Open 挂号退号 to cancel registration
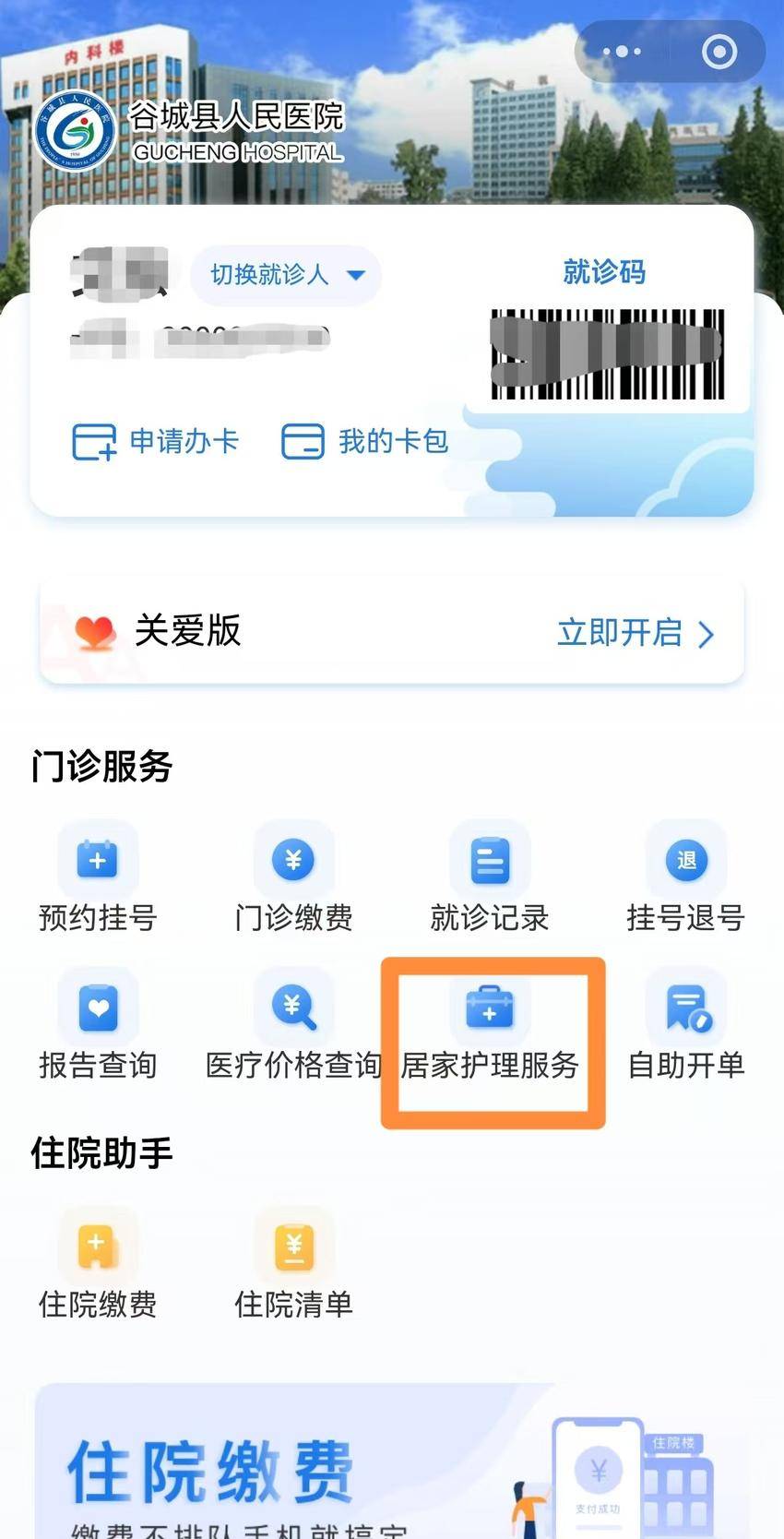 685,880
